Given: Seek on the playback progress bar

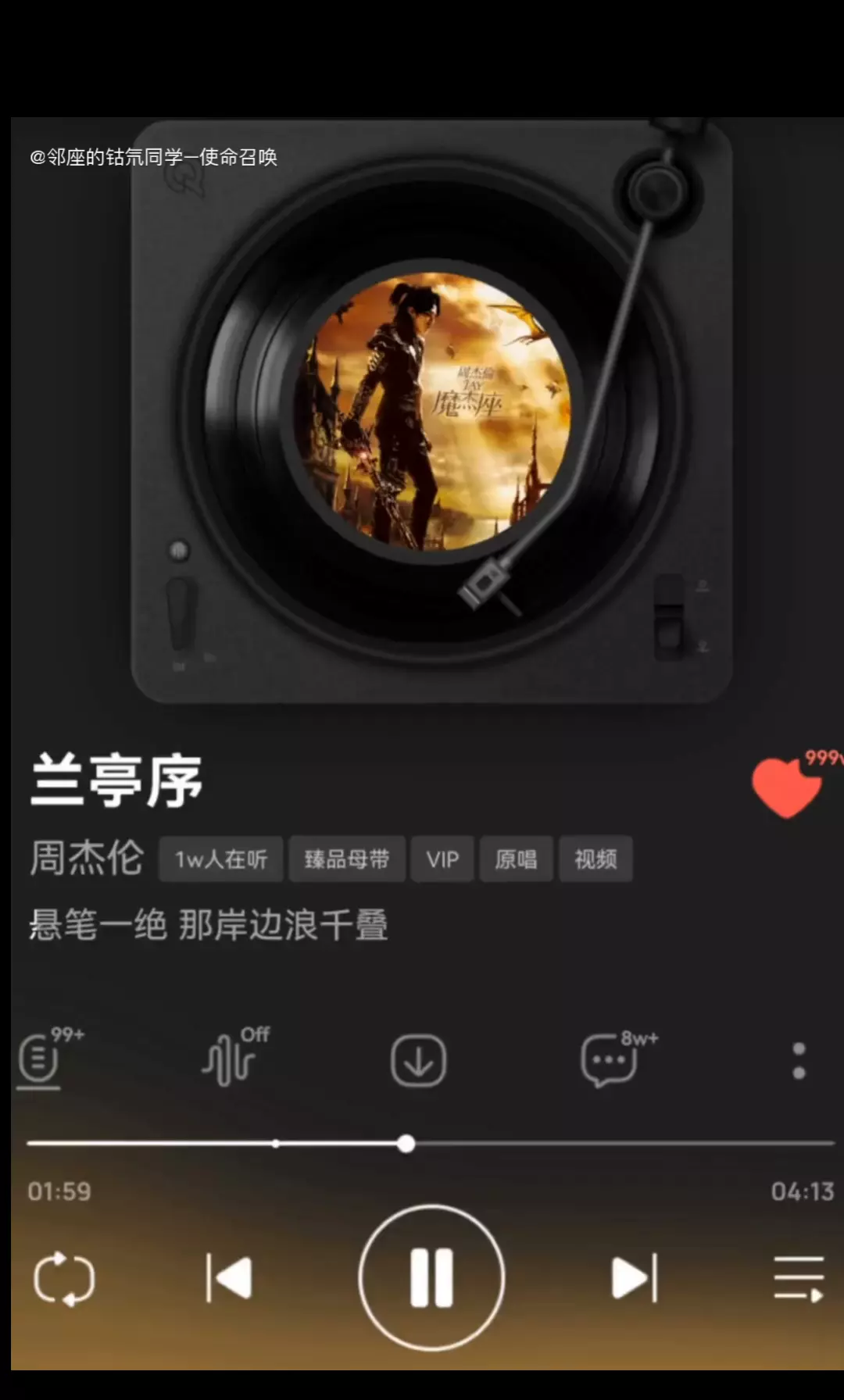Looking at the screenshot, I should click(x=547, y=1144).
